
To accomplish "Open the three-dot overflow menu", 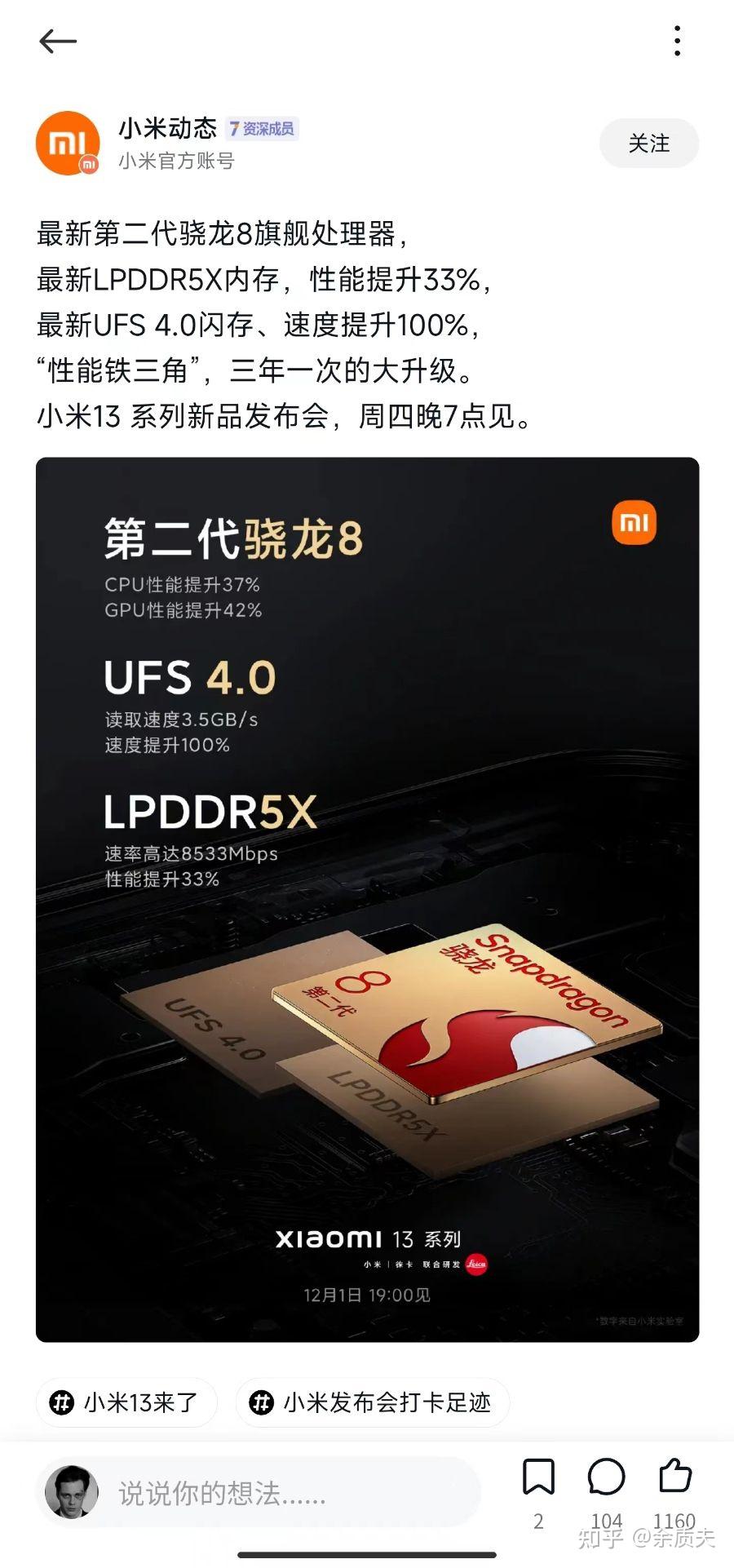I will (677, 41).
